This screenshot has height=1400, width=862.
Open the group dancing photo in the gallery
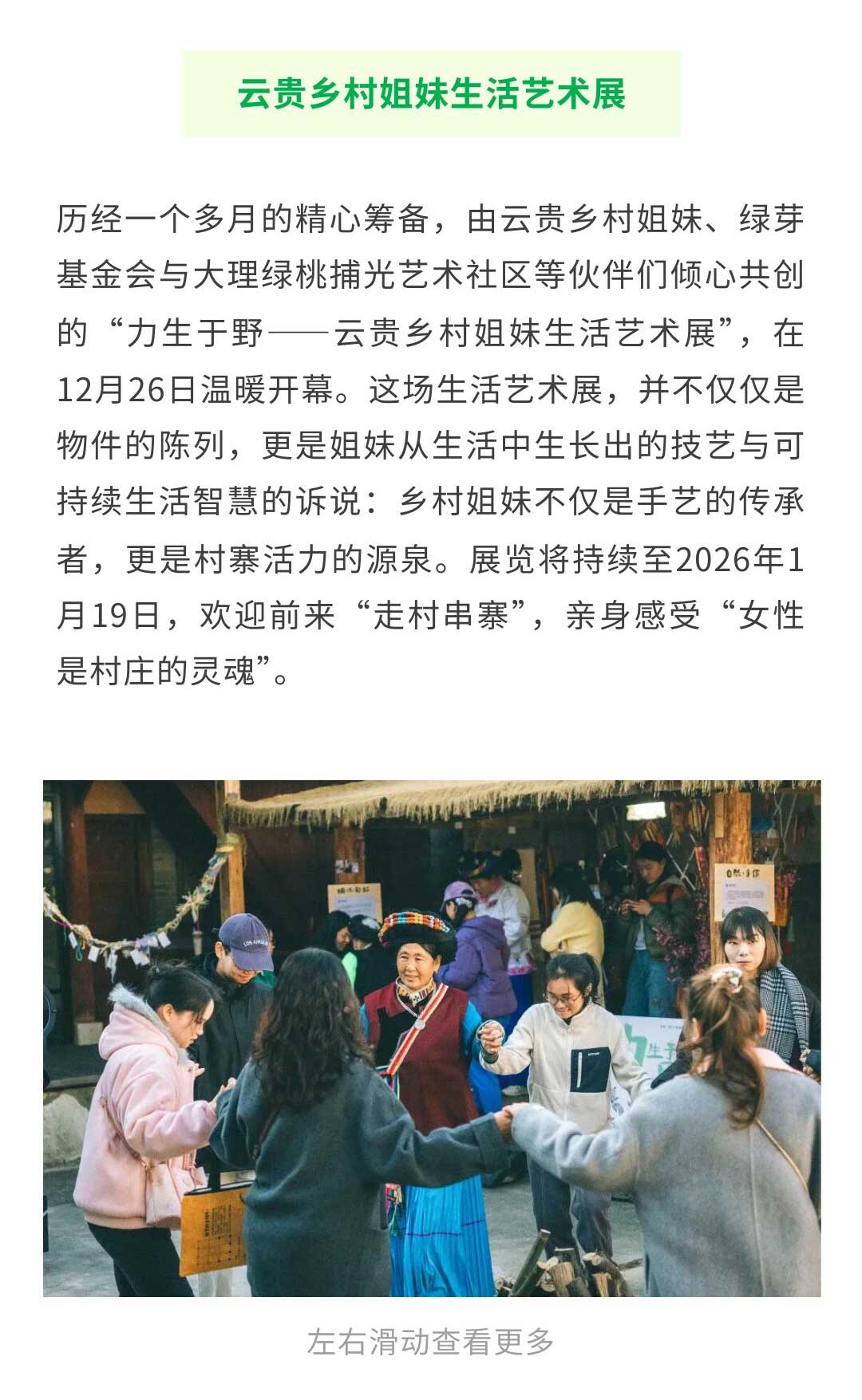pos(431,1037)
